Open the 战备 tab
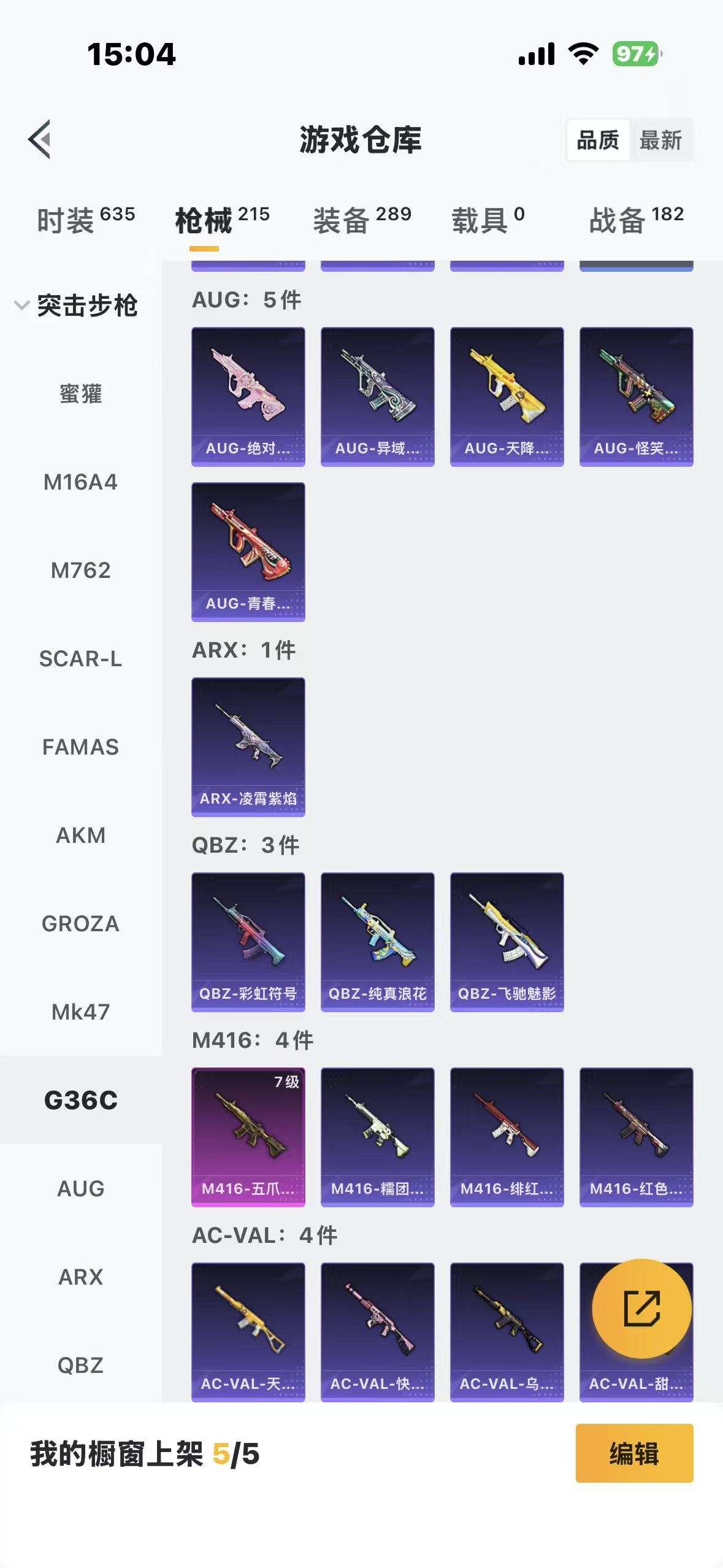Image resolution: width=723 pixels, height=1568 pixels. 636,220
